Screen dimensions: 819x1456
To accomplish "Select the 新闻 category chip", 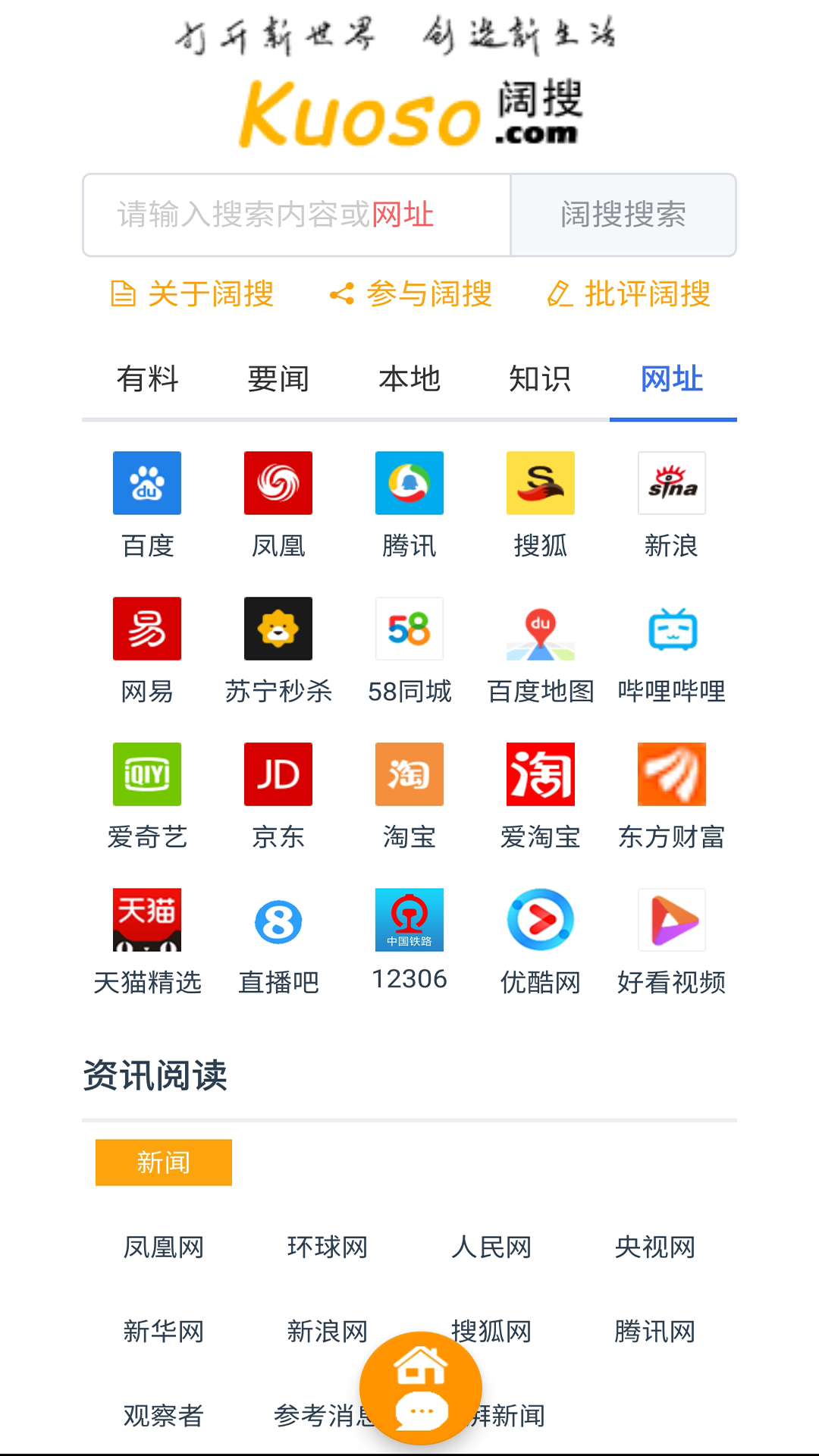I will [164, 1163].
